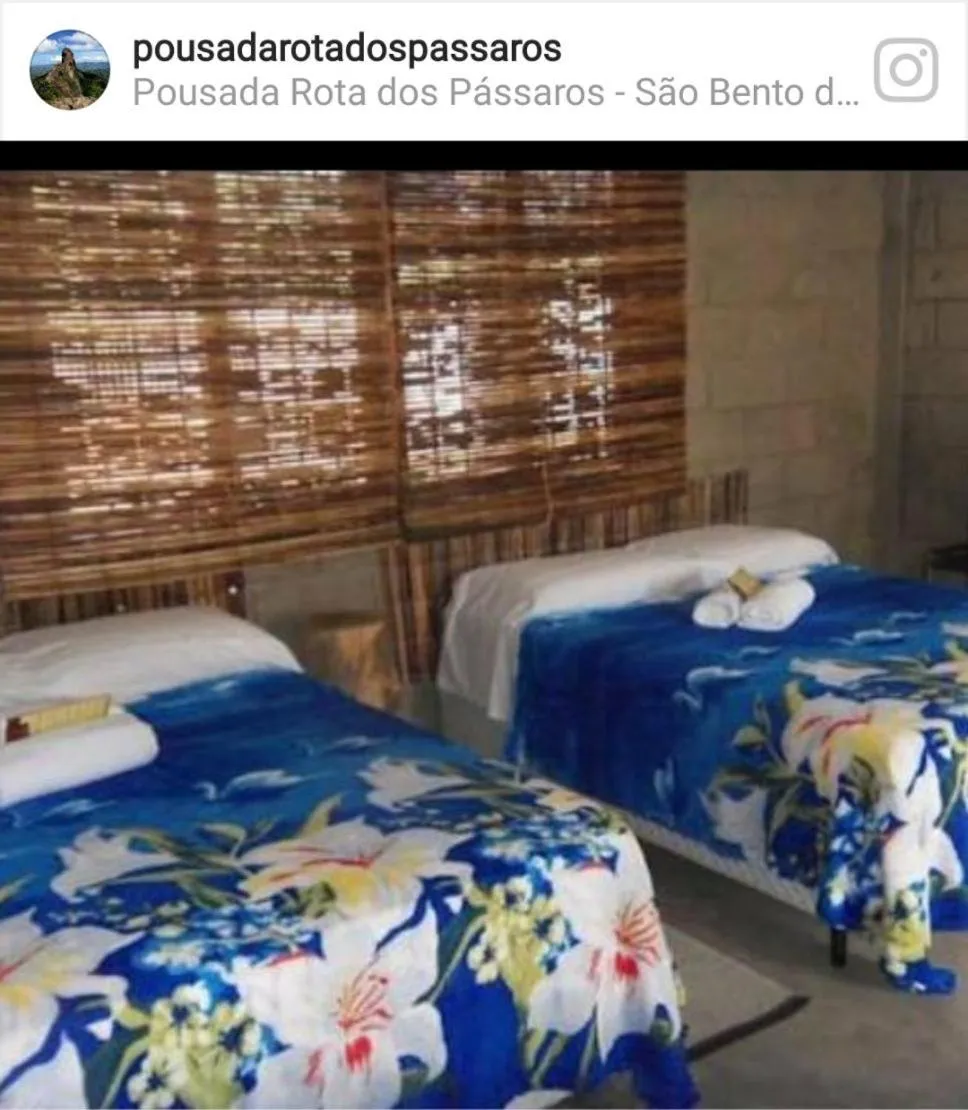Image resolution: width=968 pixels, height=1110 pixels.
Task: Open the pousadarotadospassaros username link
Action: pos(348,45)
